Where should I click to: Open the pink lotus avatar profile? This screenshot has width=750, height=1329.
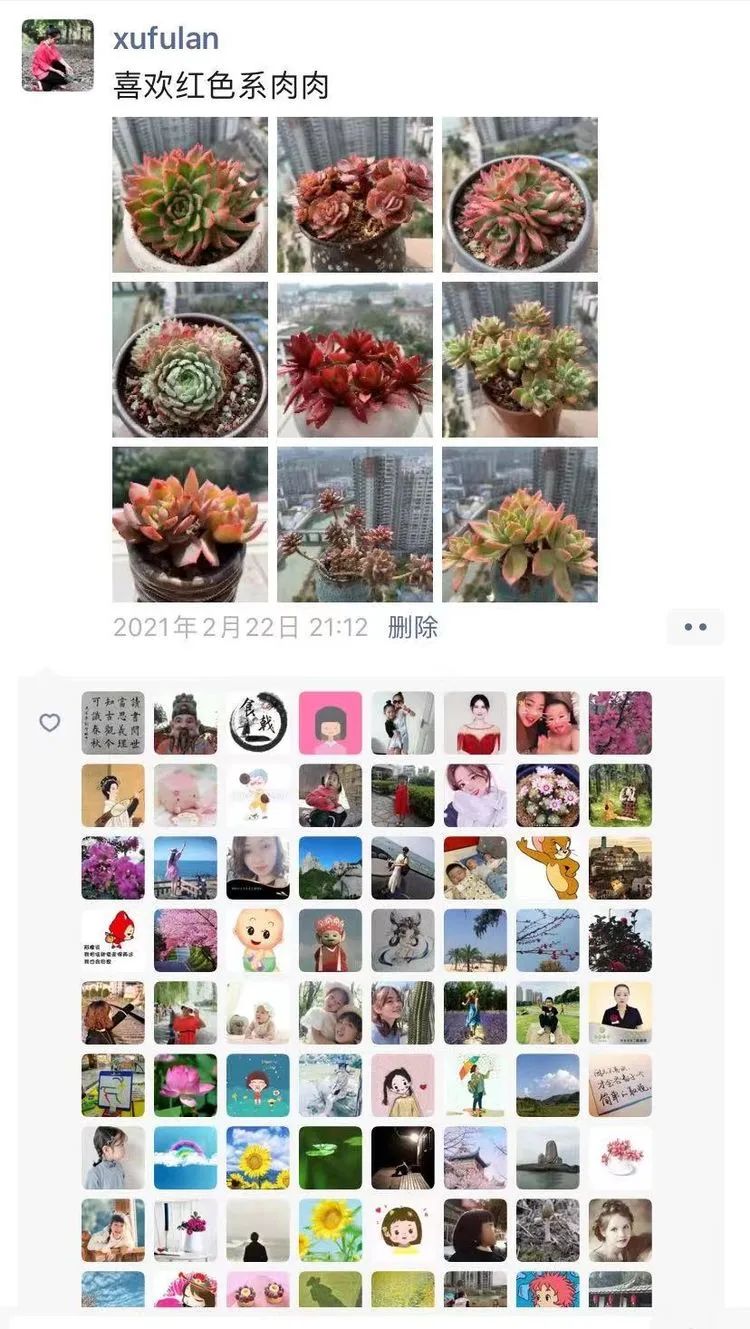[185, 1085]
